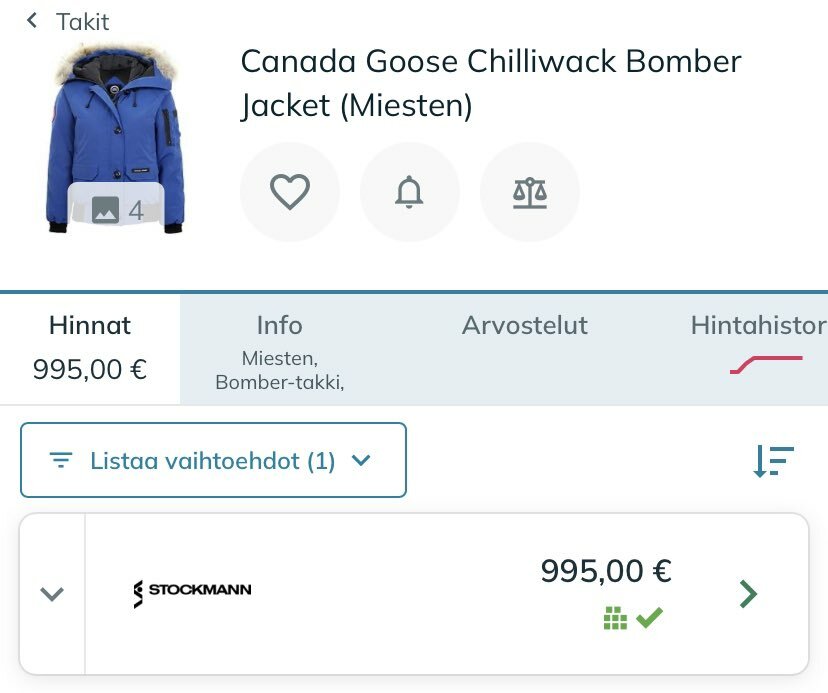This screenshot has width=828, height=693.
Task: Open Listaa vaihtoehdot dropdown
Action: pos(213,460)
